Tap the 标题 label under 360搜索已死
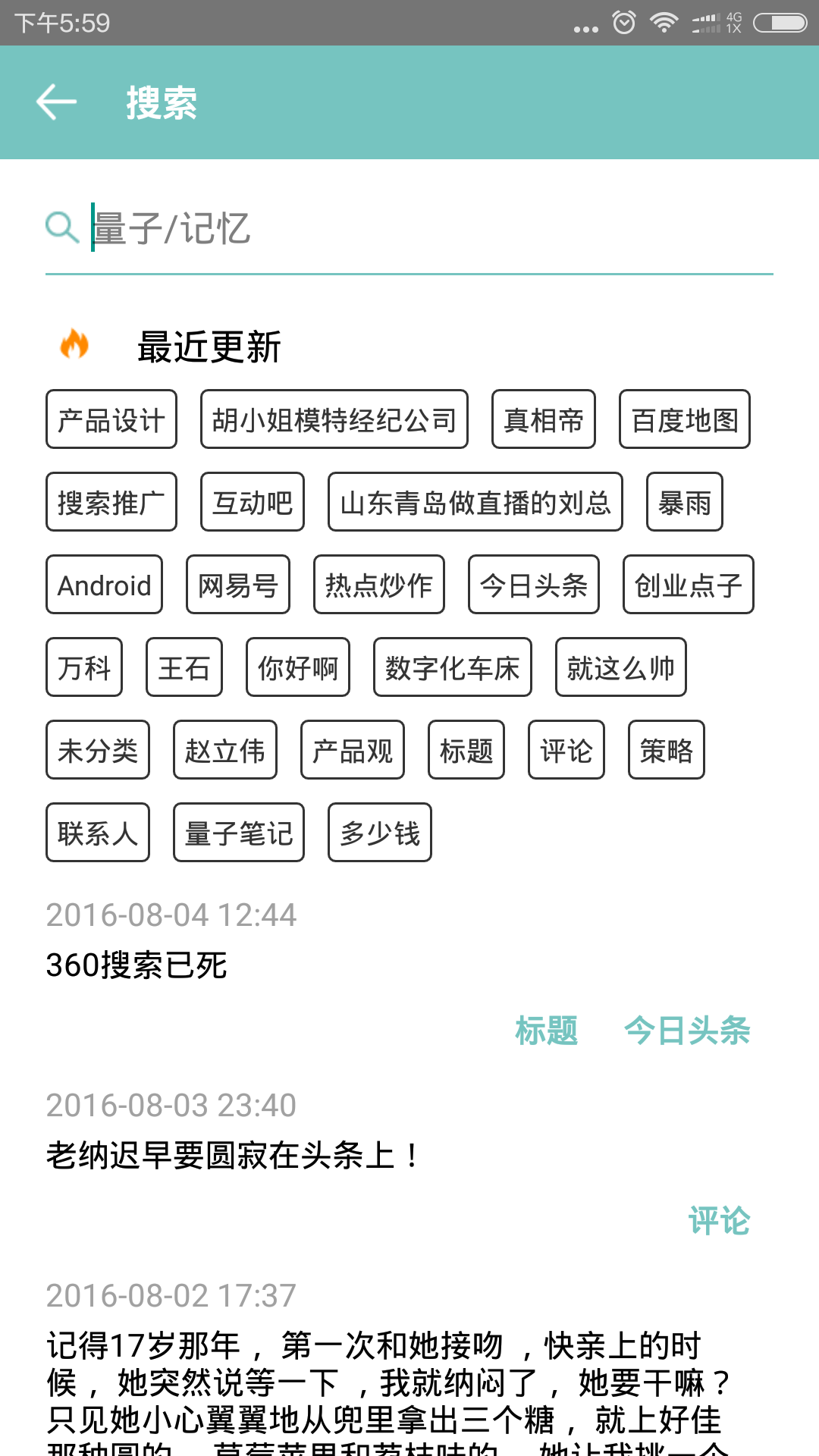The image size is (819, 1456). pos(546,1031)
